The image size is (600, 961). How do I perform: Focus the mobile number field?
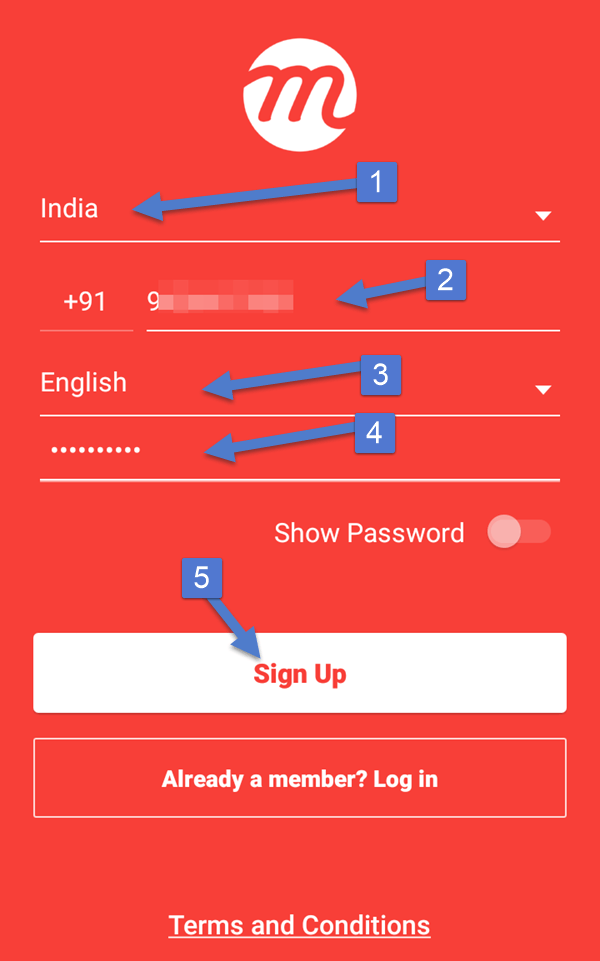pyautogui.click(x=353, y=302)
